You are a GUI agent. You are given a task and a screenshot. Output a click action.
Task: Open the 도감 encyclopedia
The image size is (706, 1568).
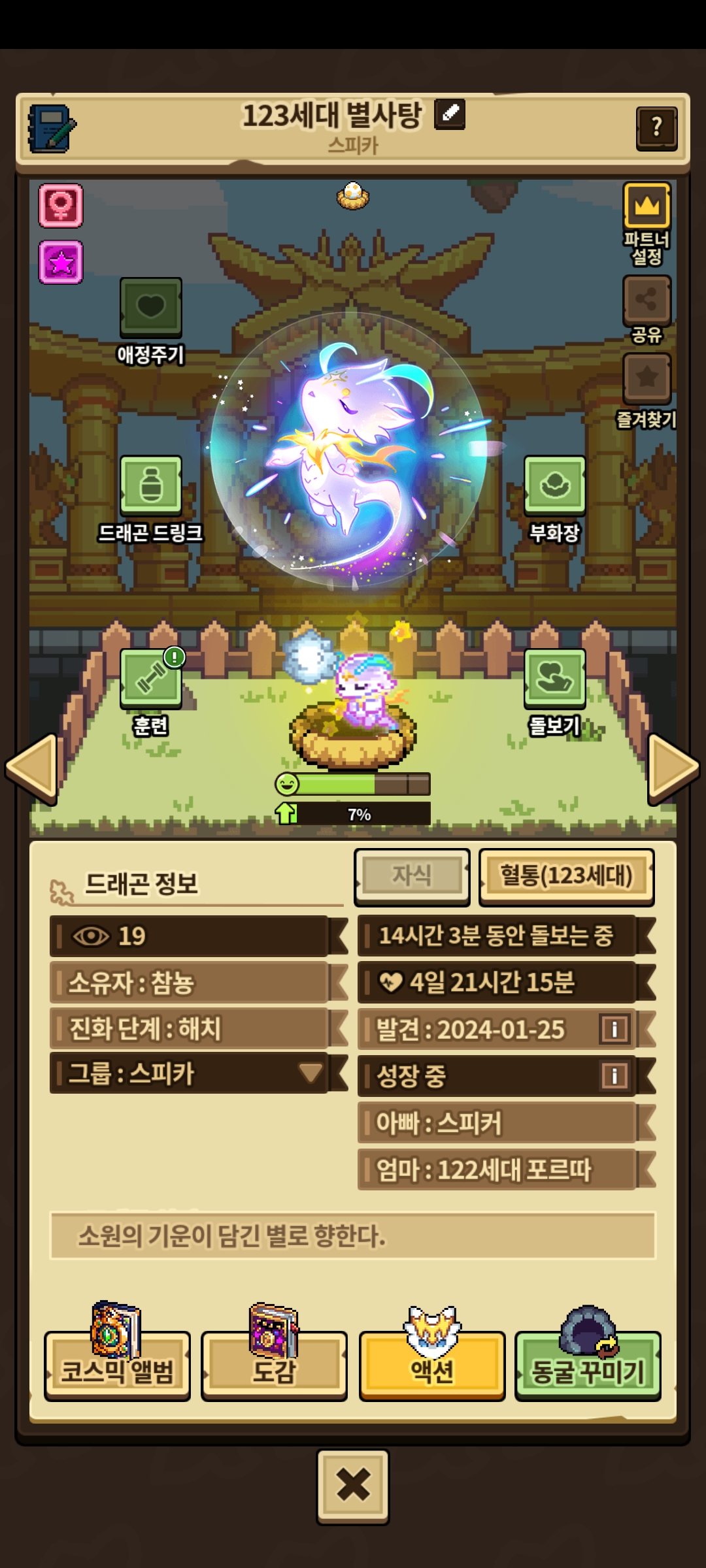(x=274, y=1364)
